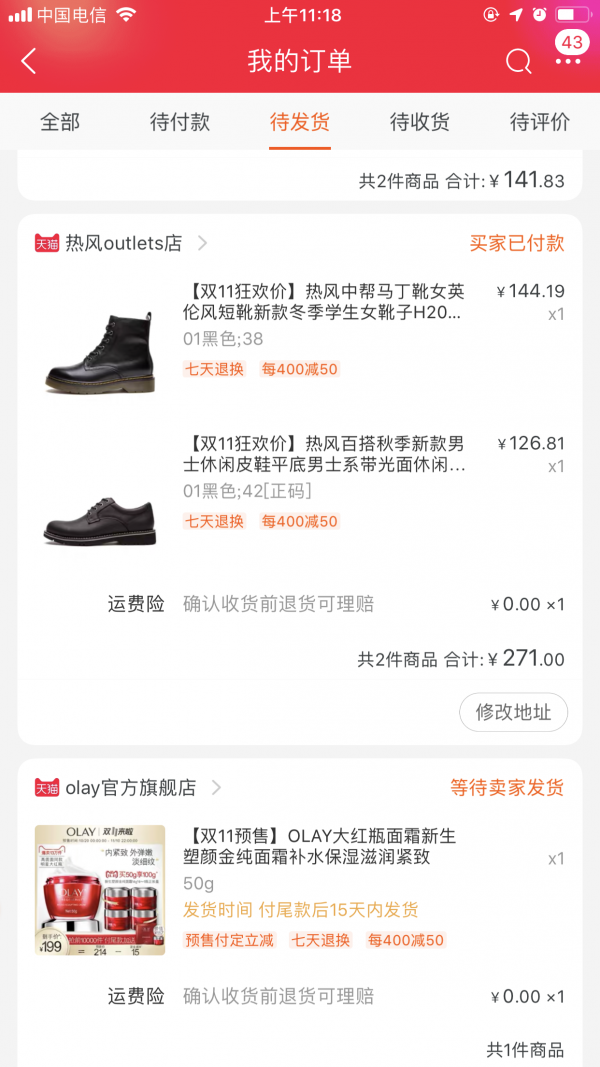The image size is (600, 1067).
Task: Switch to the 待评价 tab
Action: coord(539,122)
